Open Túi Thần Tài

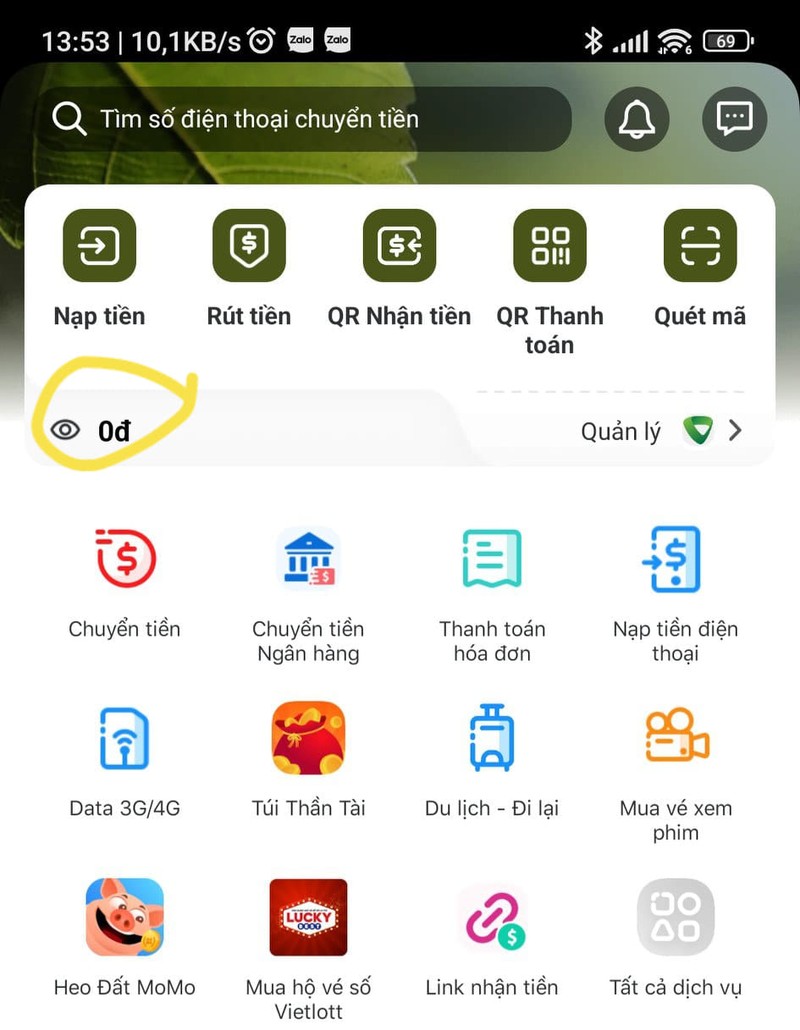click(308, 738)
